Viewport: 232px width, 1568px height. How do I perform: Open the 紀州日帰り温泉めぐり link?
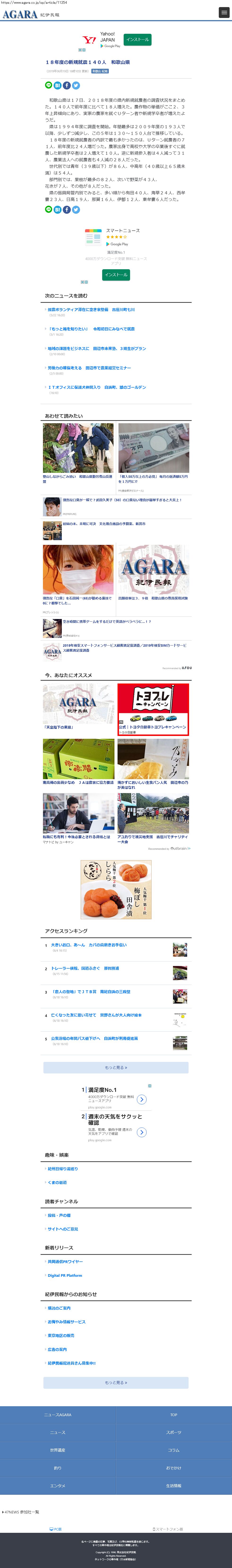pyautogui.click(x=63, y=1169)
